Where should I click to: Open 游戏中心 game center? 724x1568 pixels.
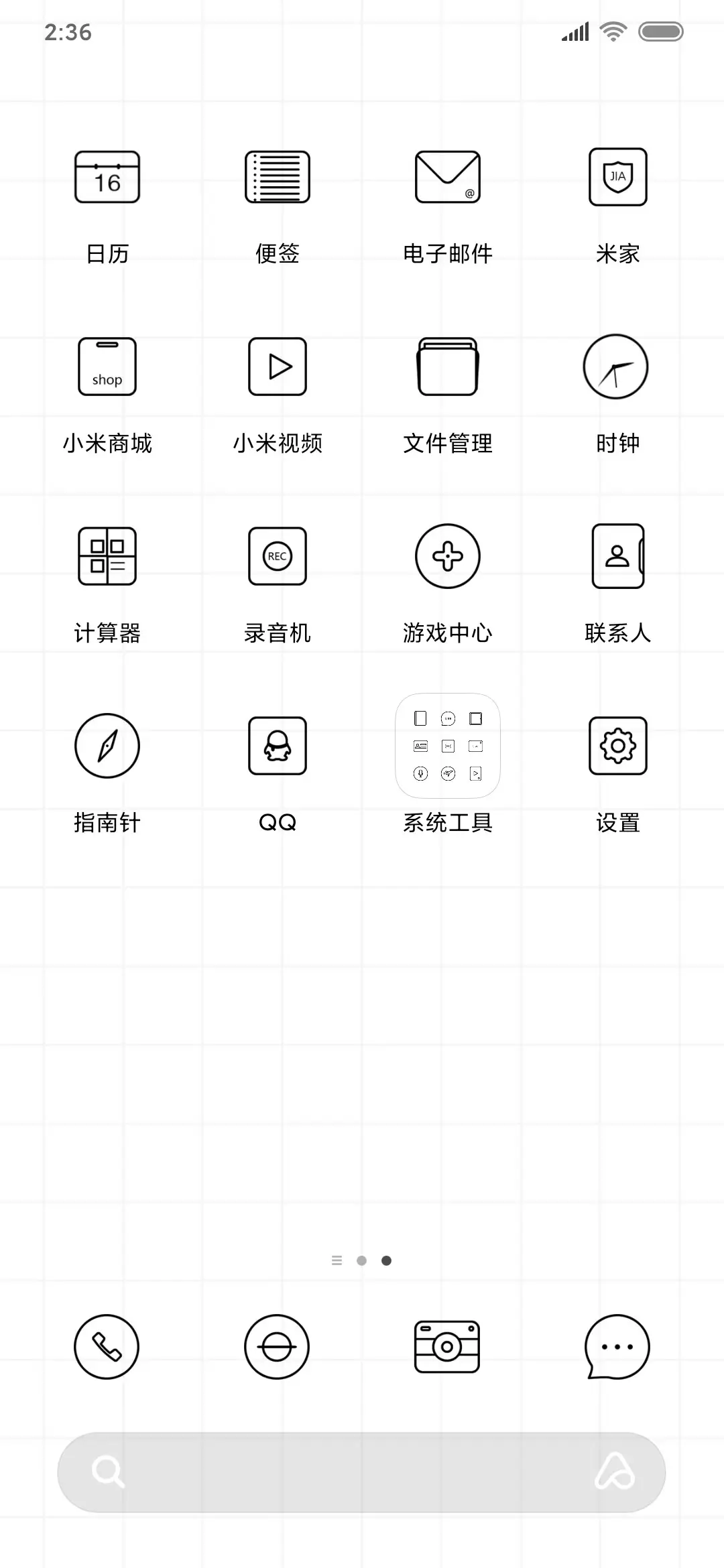(447, 556)
